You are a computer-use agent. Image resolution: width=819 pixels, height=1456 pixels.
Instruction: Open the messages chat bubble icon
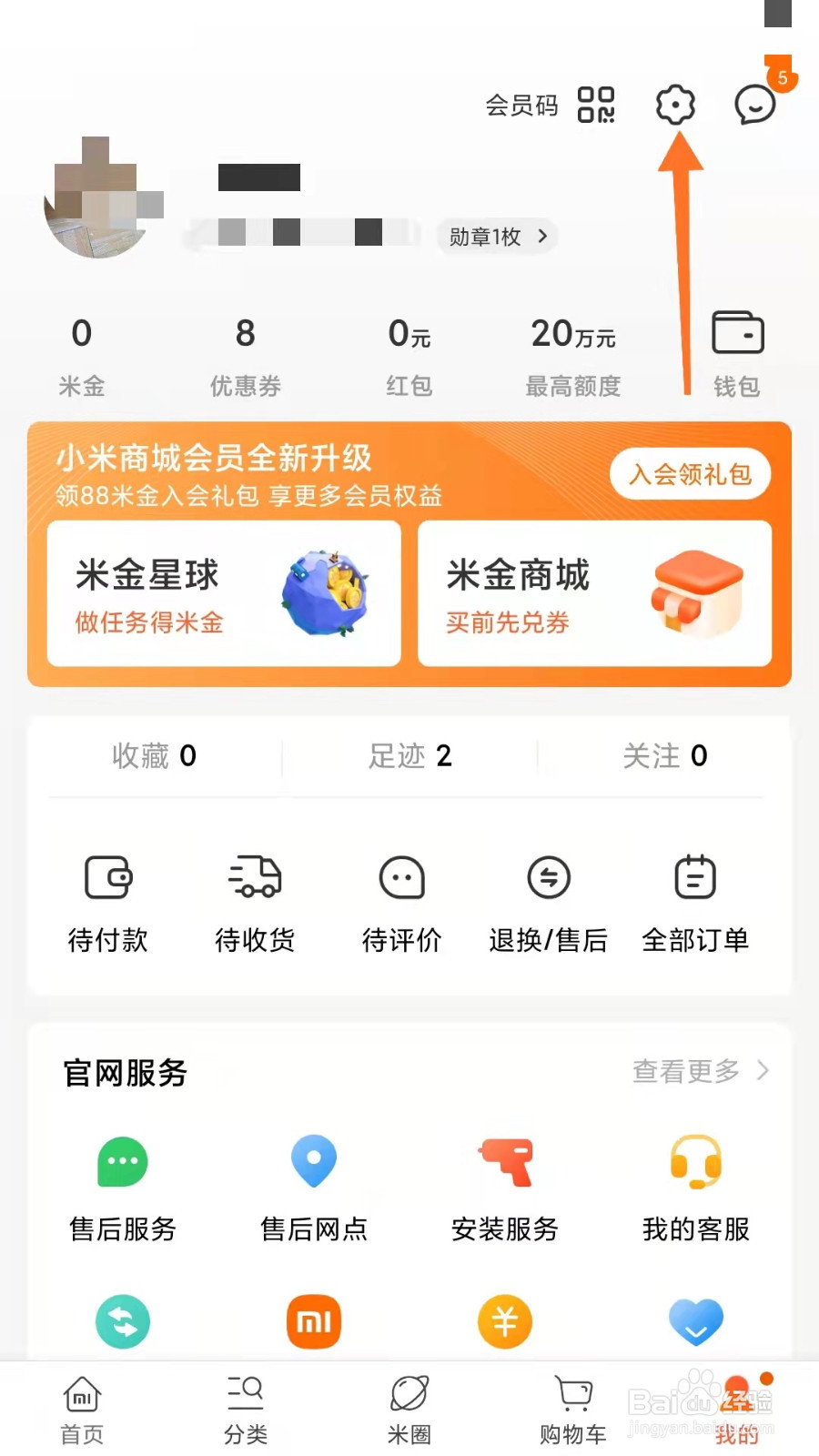(755, 105)
